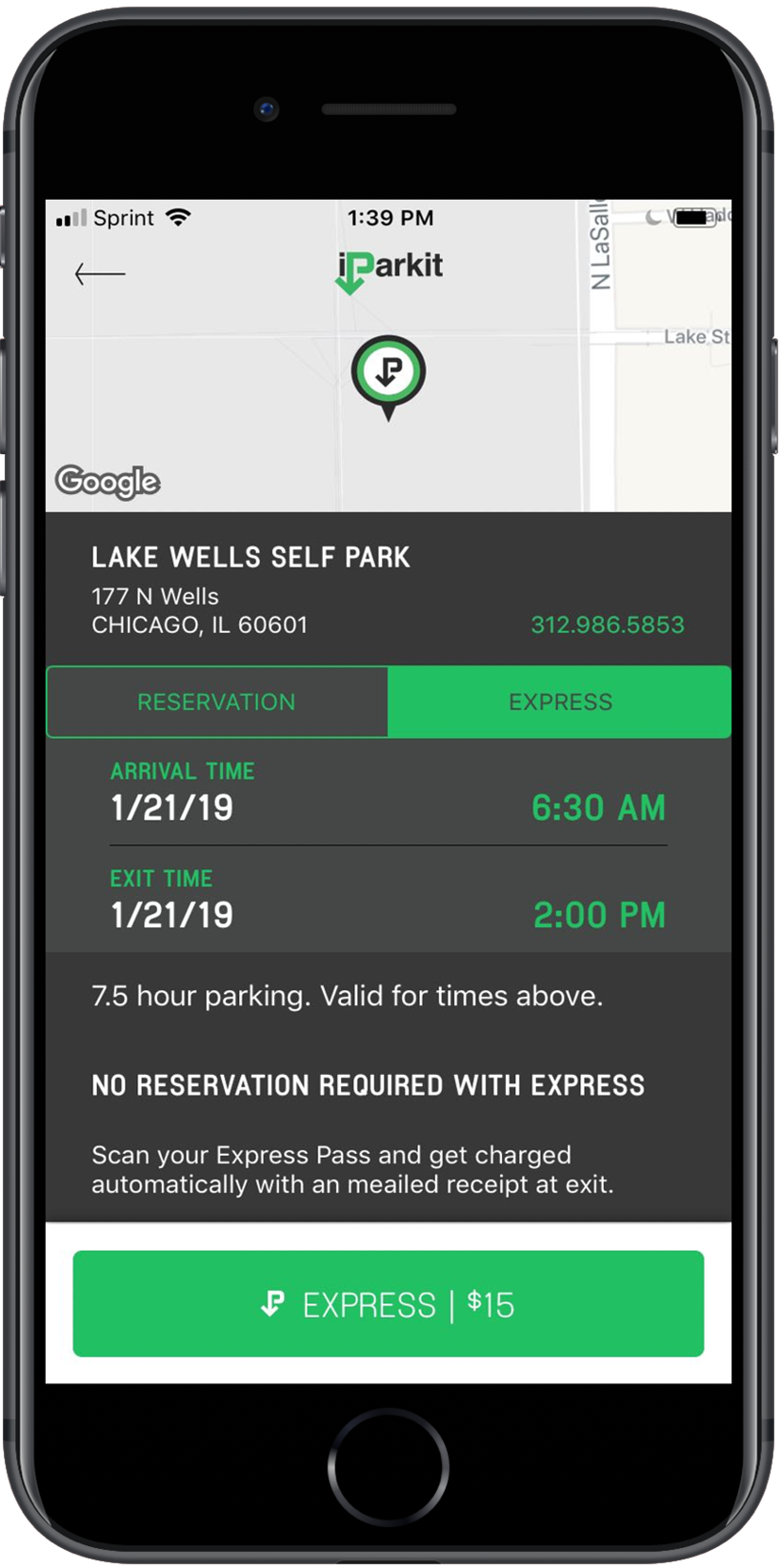
Task: Tap the parking pin on the map
Action: tap(388, 372)
